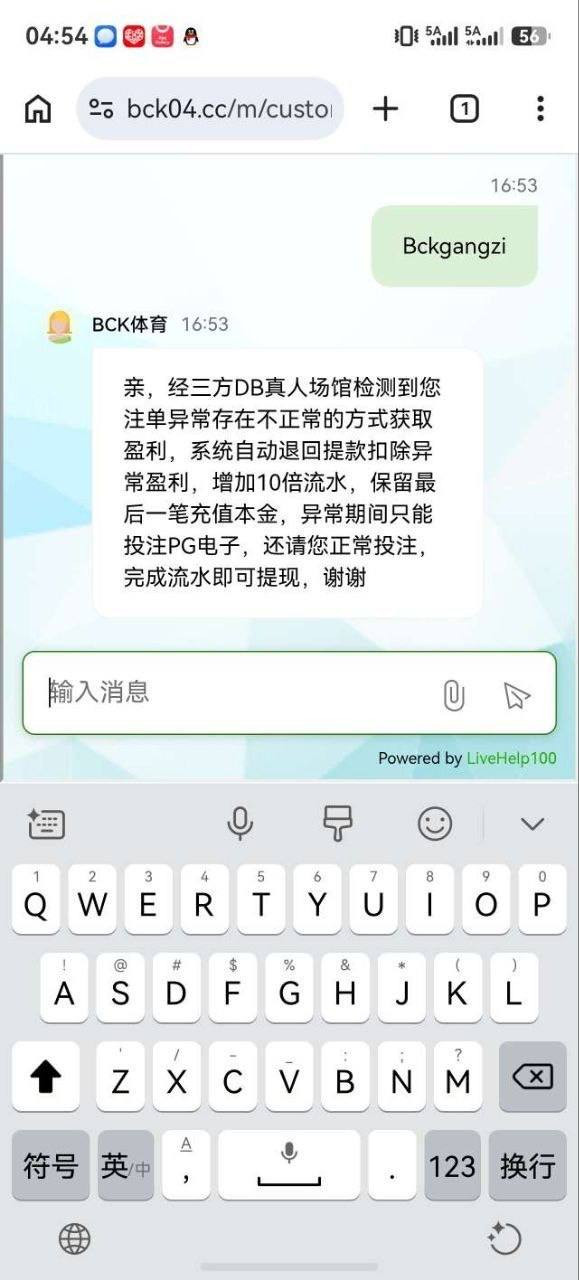Open the emoji picker on keyboard
The height and width of the screenshot is (1280, 579).
(435, 824)
